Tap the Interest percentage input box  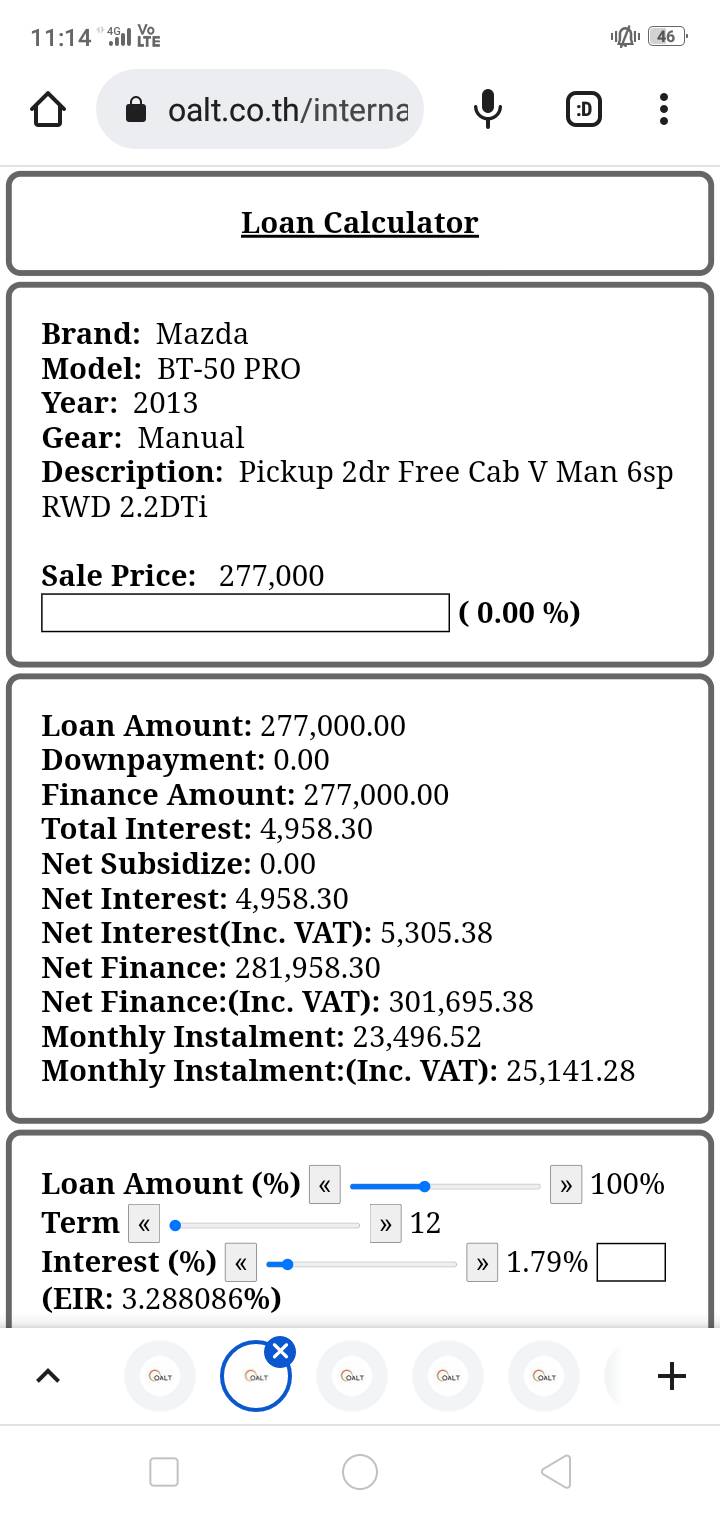click(x=631, y=1262)
